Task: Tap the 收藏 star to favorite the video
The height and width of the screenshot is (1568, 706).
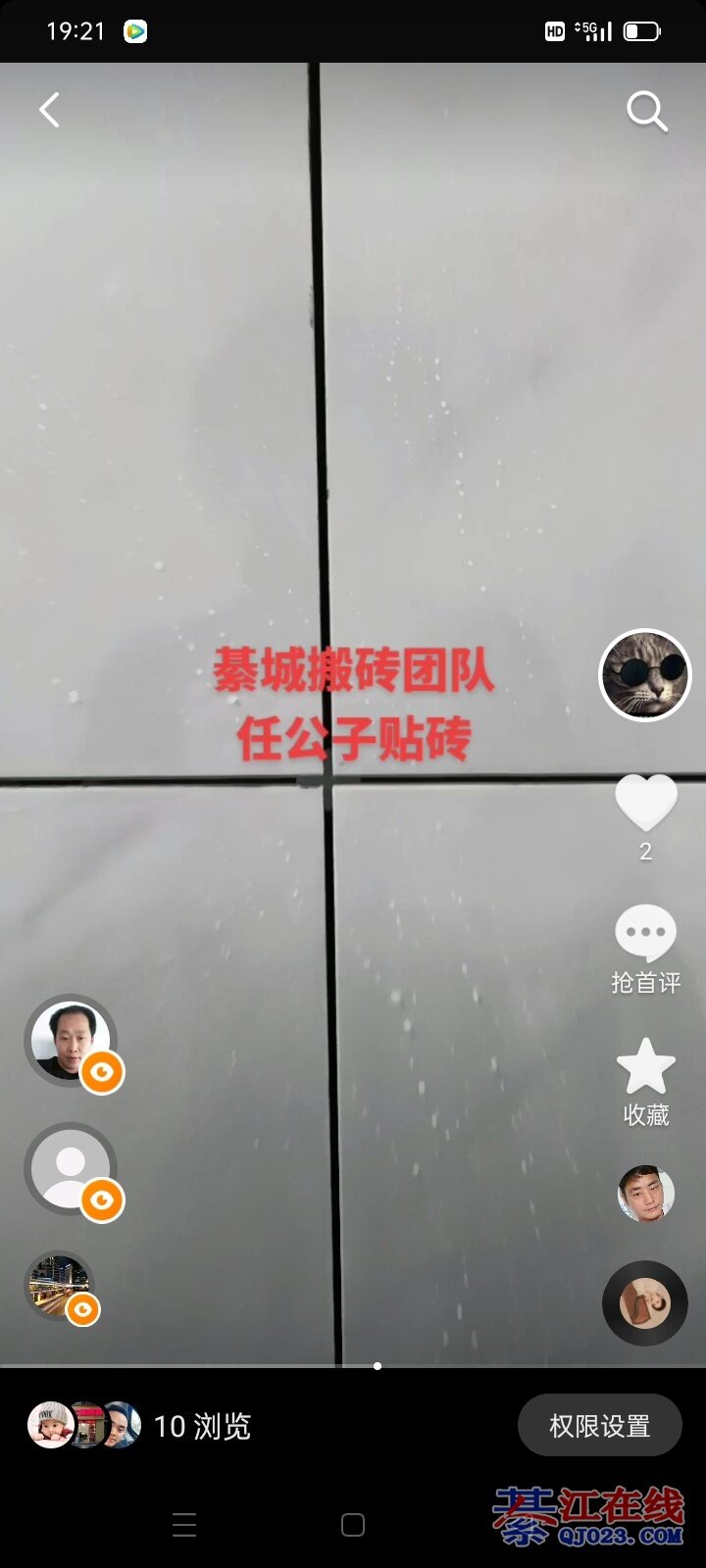Action: (x=645, y=1080)
